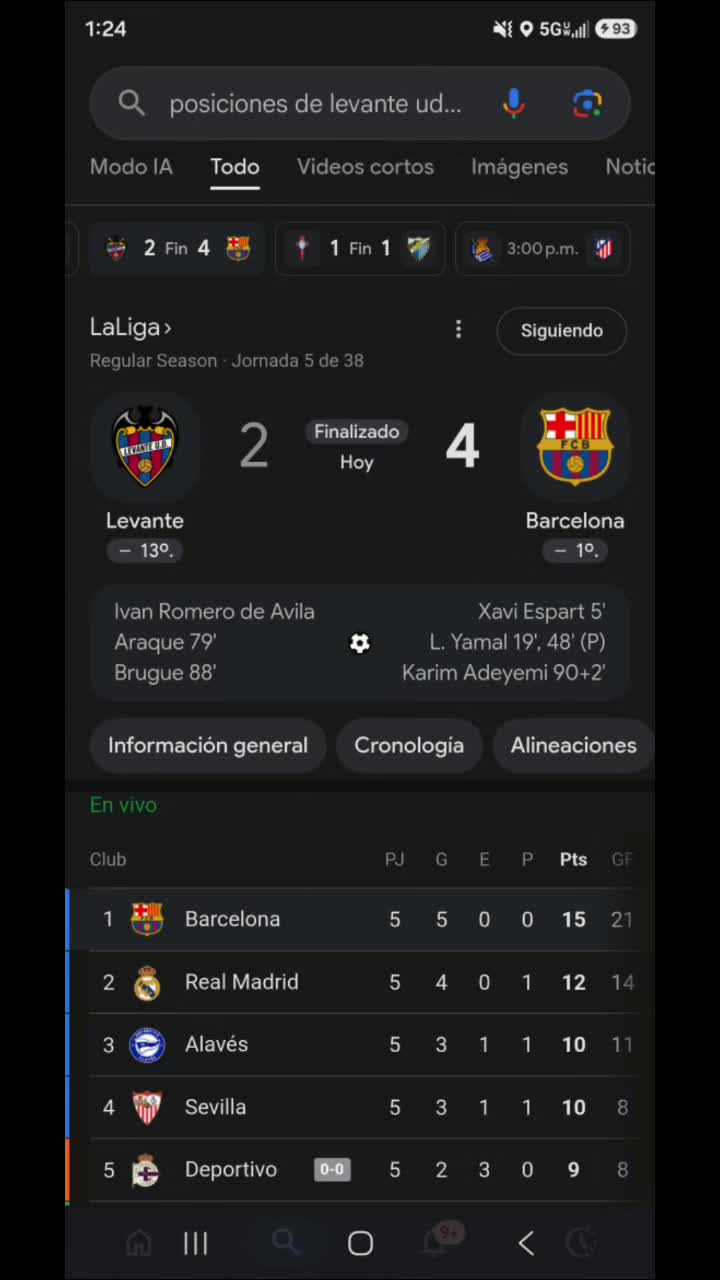Open Google Lens camera search

[x=587, y=104]
